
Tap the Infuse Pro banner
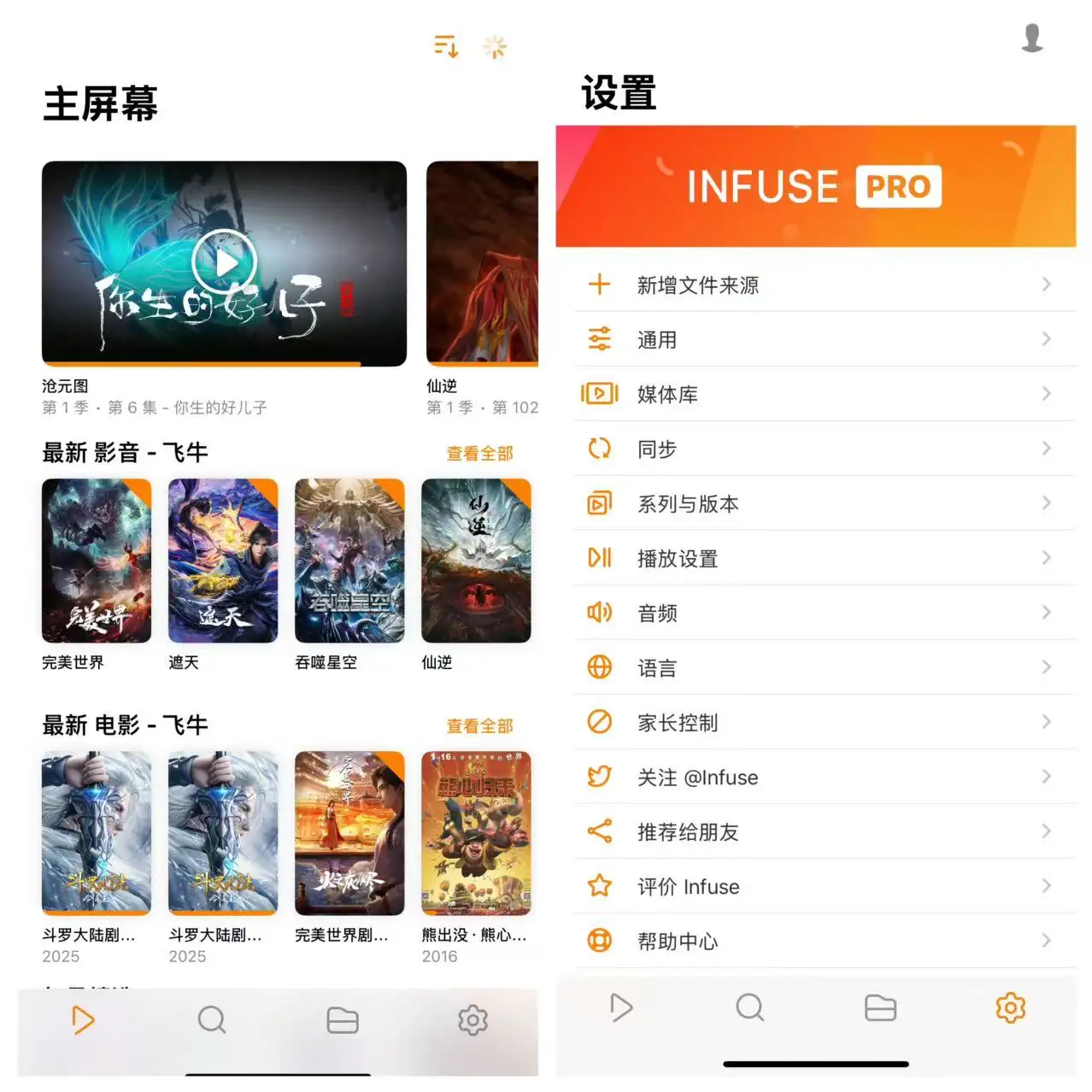[815, 186]
